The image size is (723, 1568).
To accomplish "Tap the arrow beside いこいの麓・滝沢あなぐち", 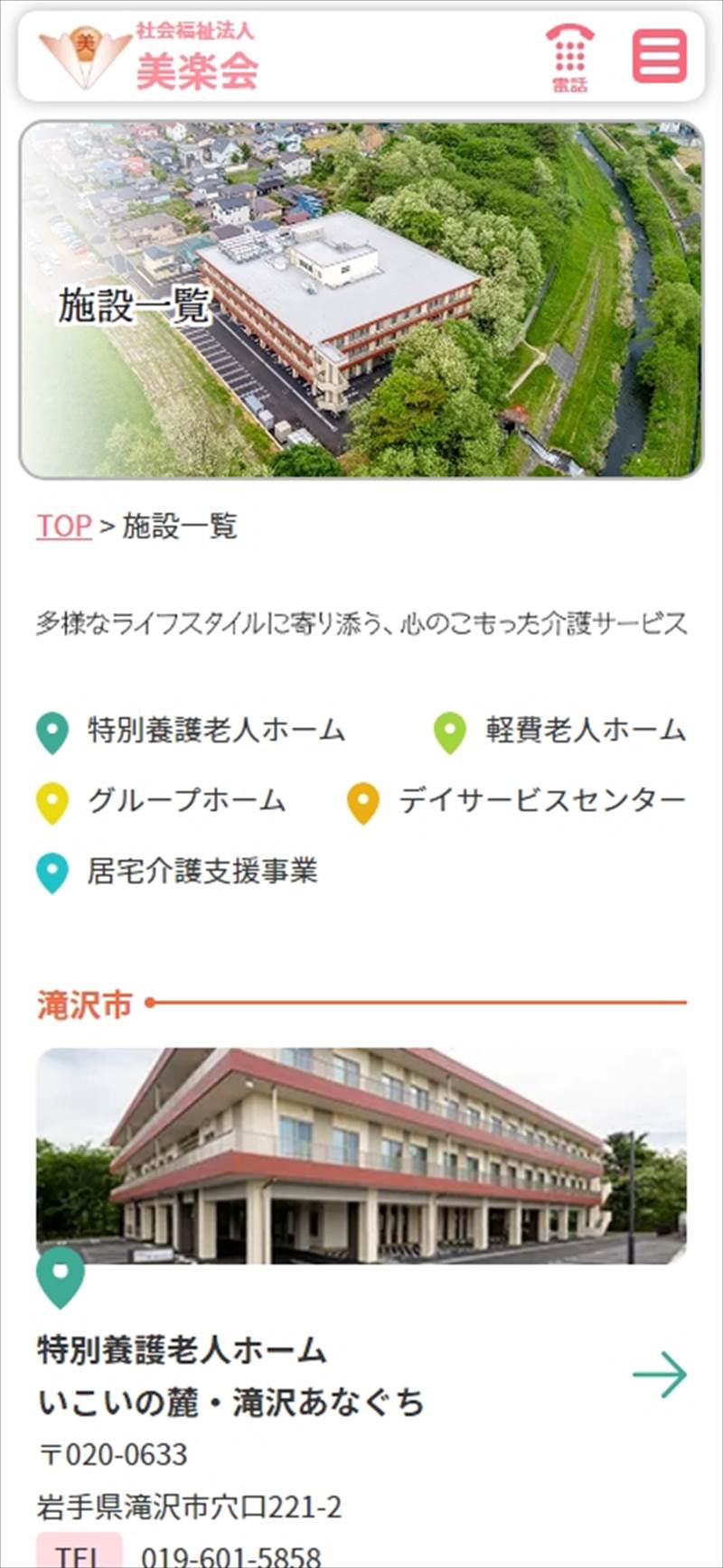I will pos(660,1375).
